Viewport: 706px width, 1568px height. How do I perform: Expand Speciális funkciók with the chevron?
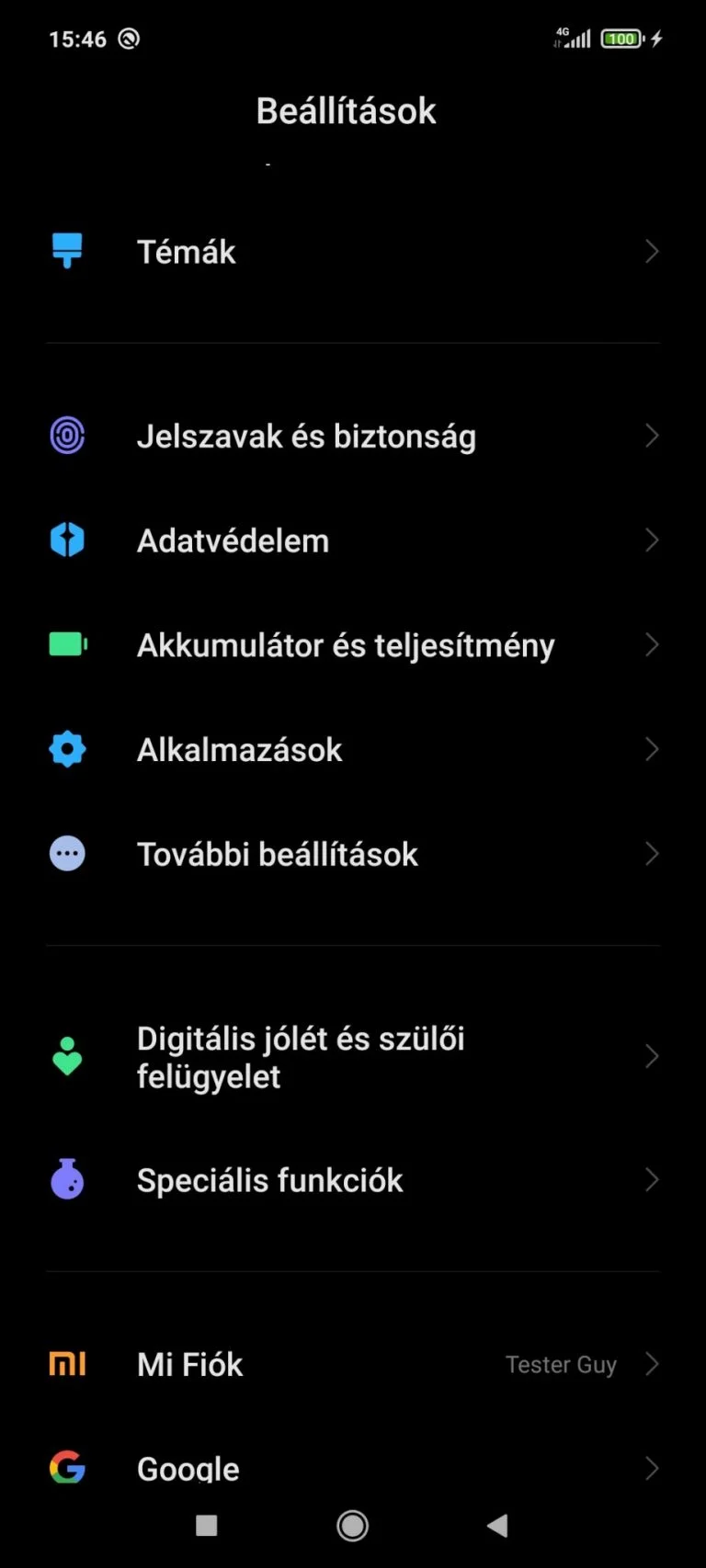tap(652, 1180)
